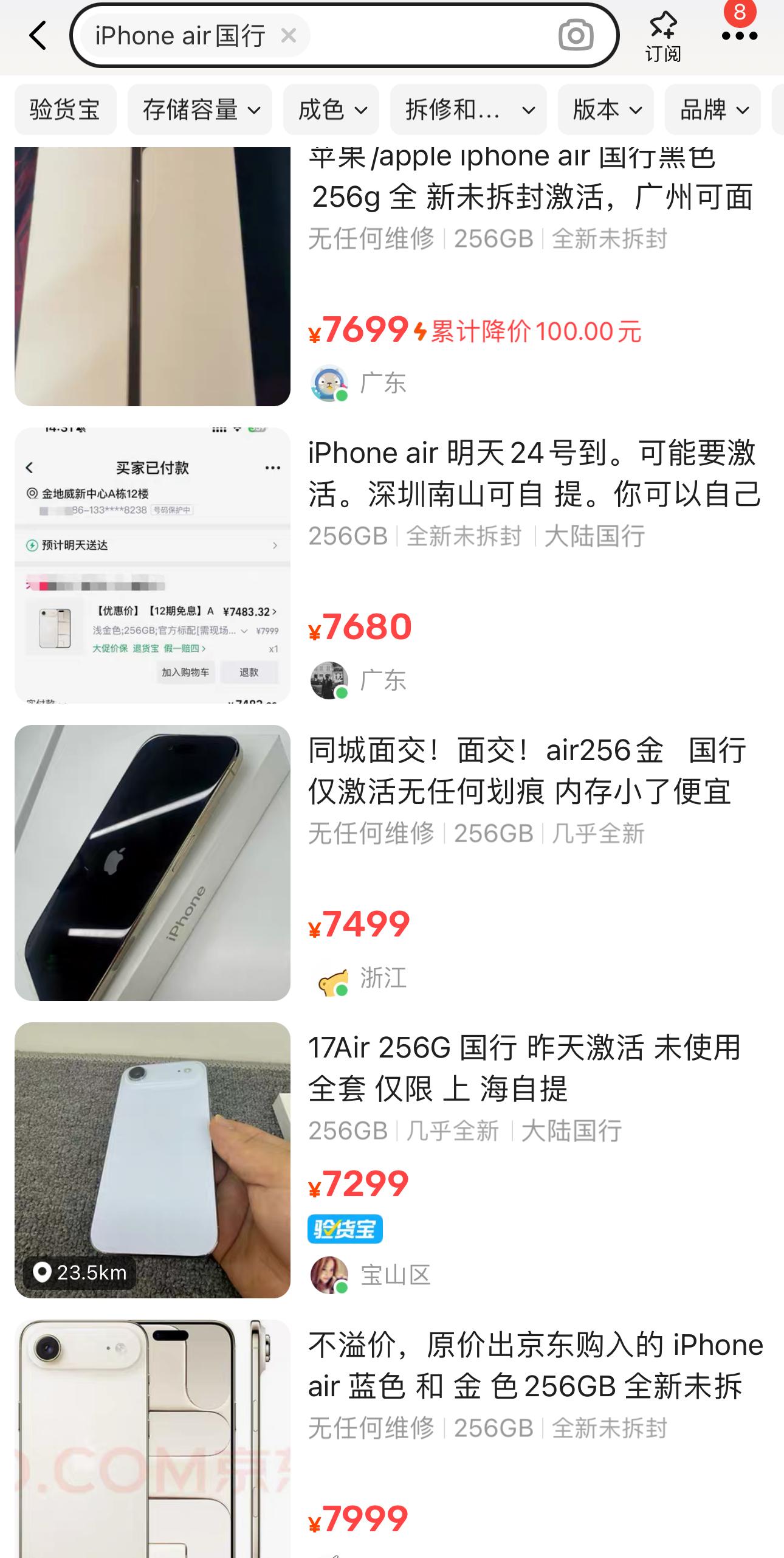Expand the 存储容量 dropdown
The height and width of the screenshot is (1558, 784).
point(200,110)
